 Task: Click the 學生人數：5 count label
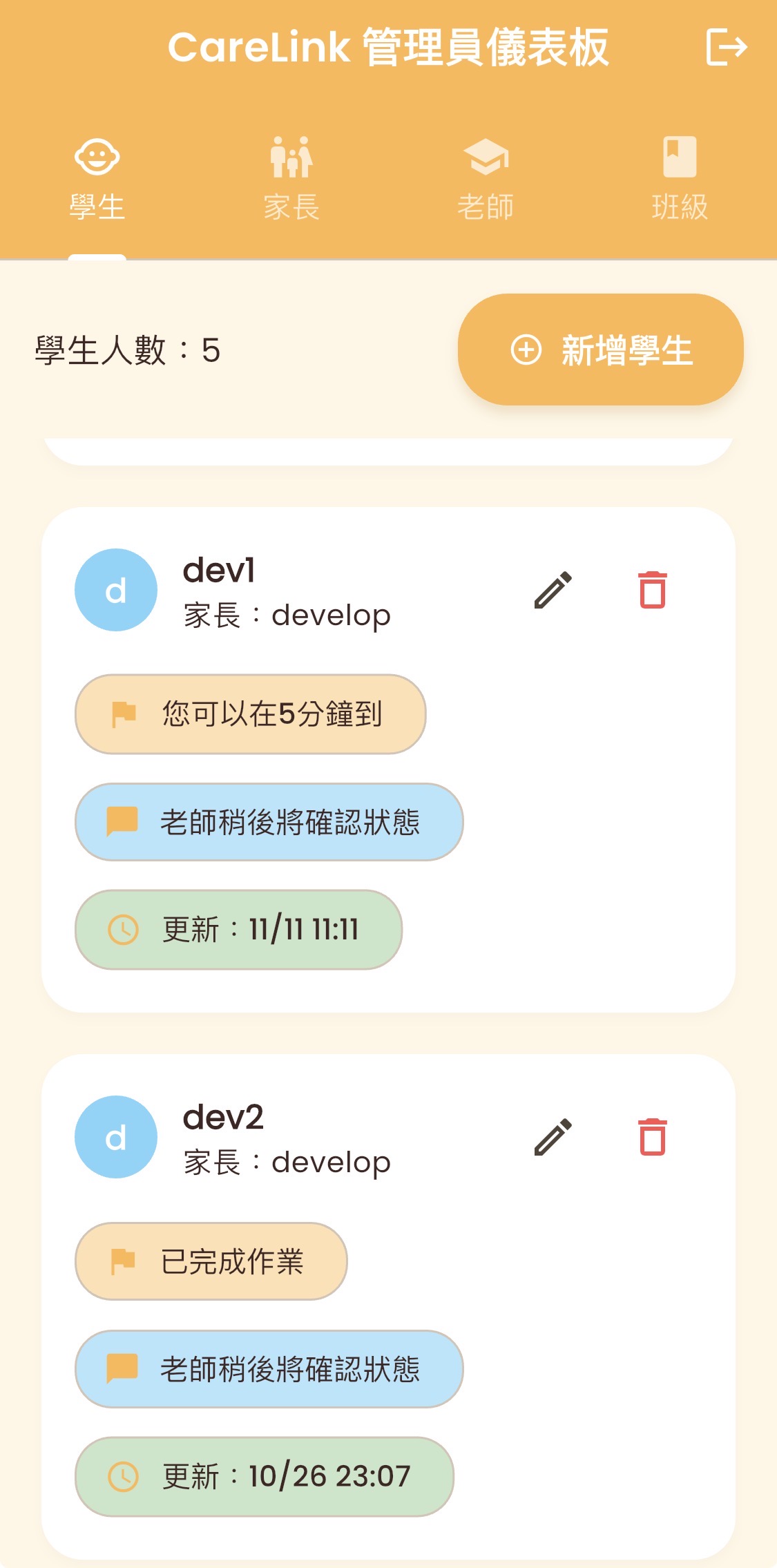pos(126,351)
